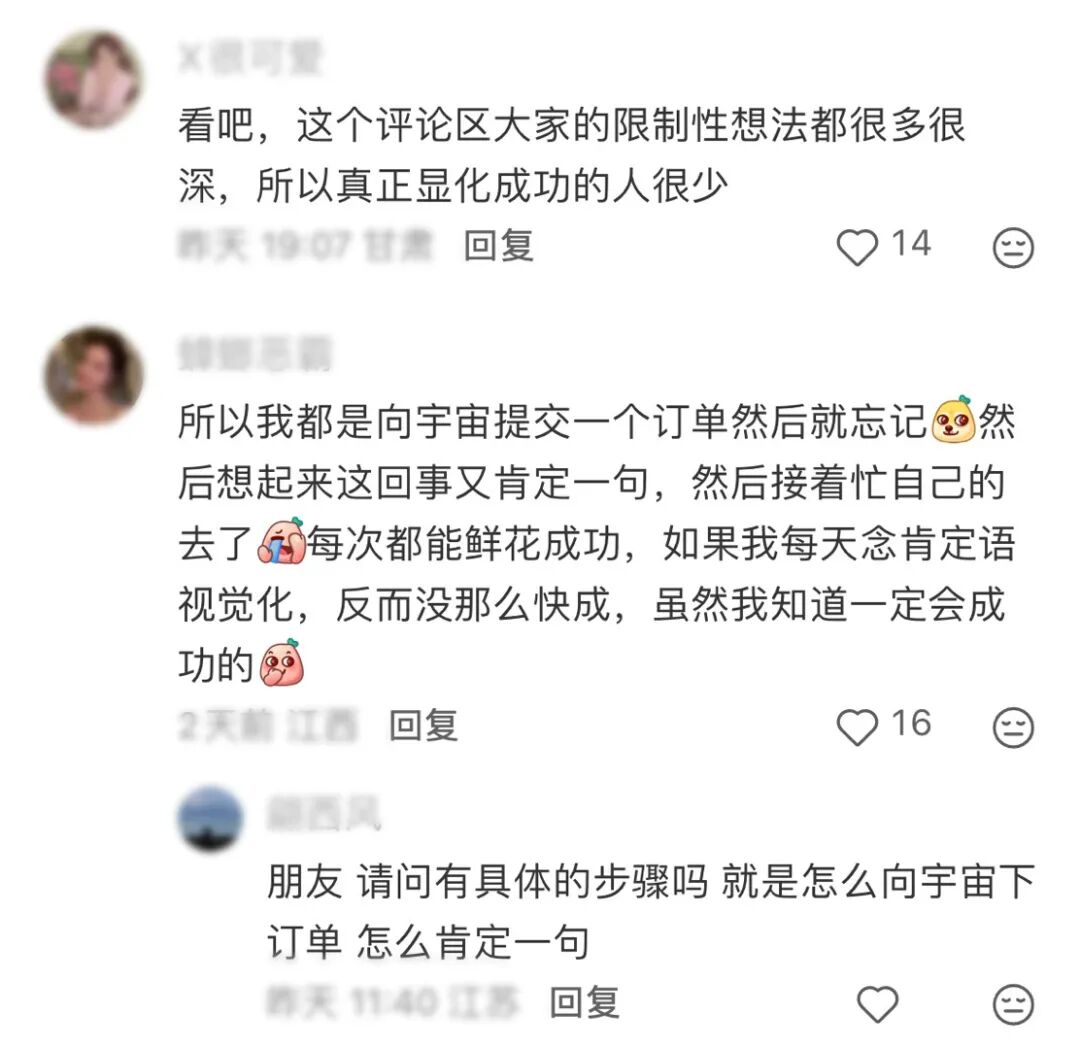Dislike the reply asking 请问有具体的步骤吗
The height and width of the screenshot is (1048, 1080).
1013,1003
